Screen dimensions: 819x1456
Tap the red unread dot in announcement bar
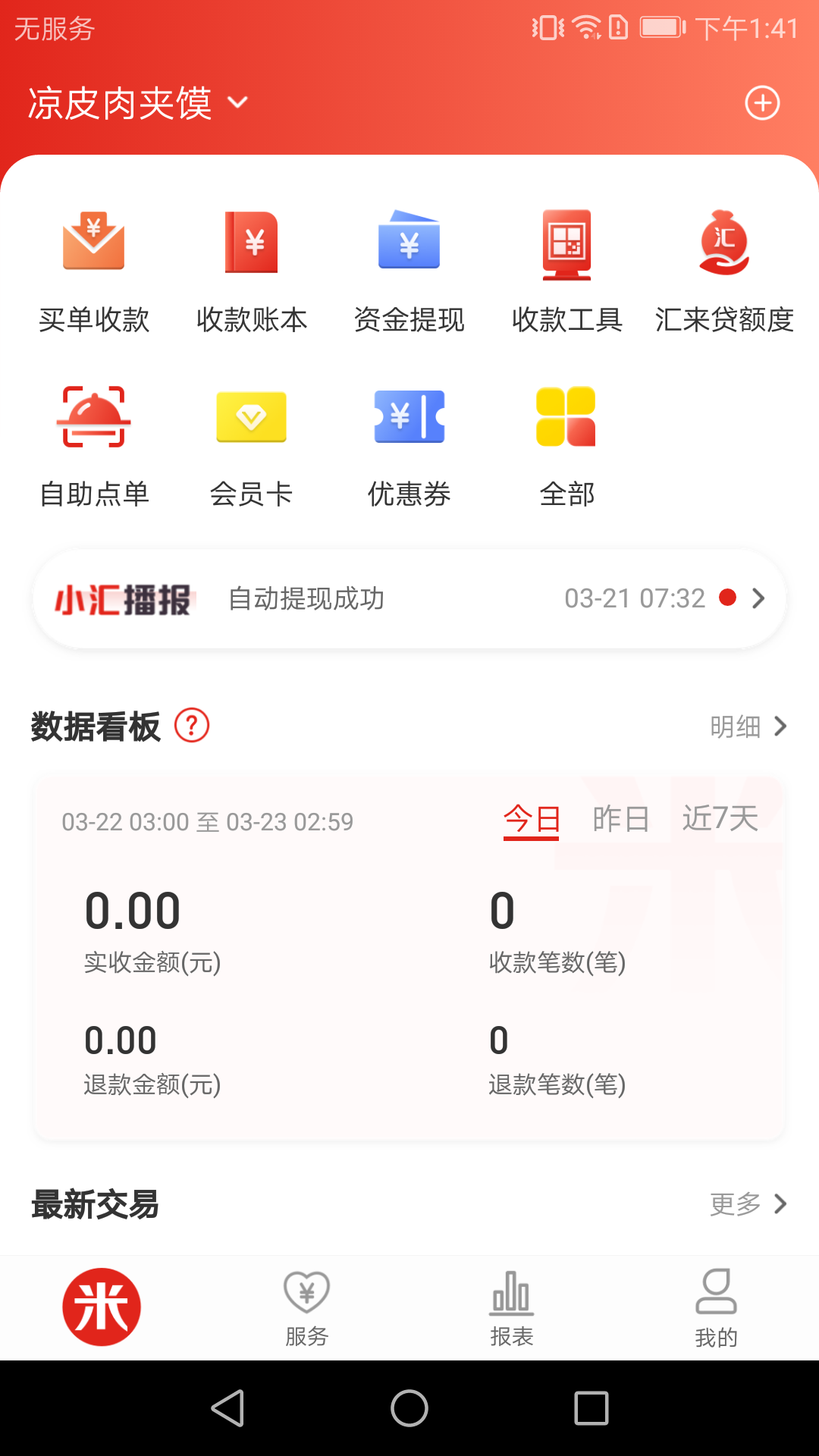point(729,598)
